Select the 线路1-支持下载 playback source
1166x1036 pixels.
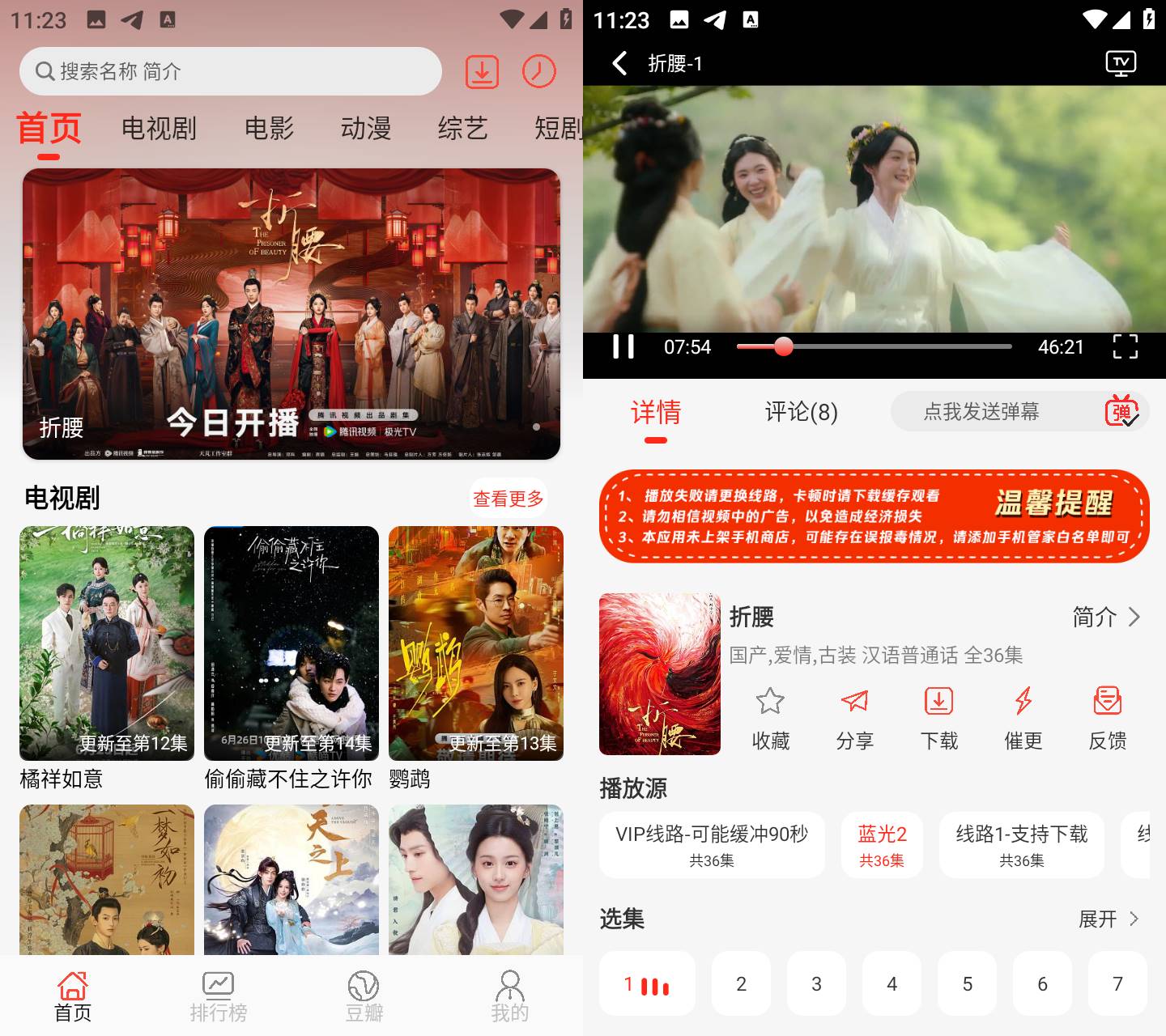pos(1021,845)
